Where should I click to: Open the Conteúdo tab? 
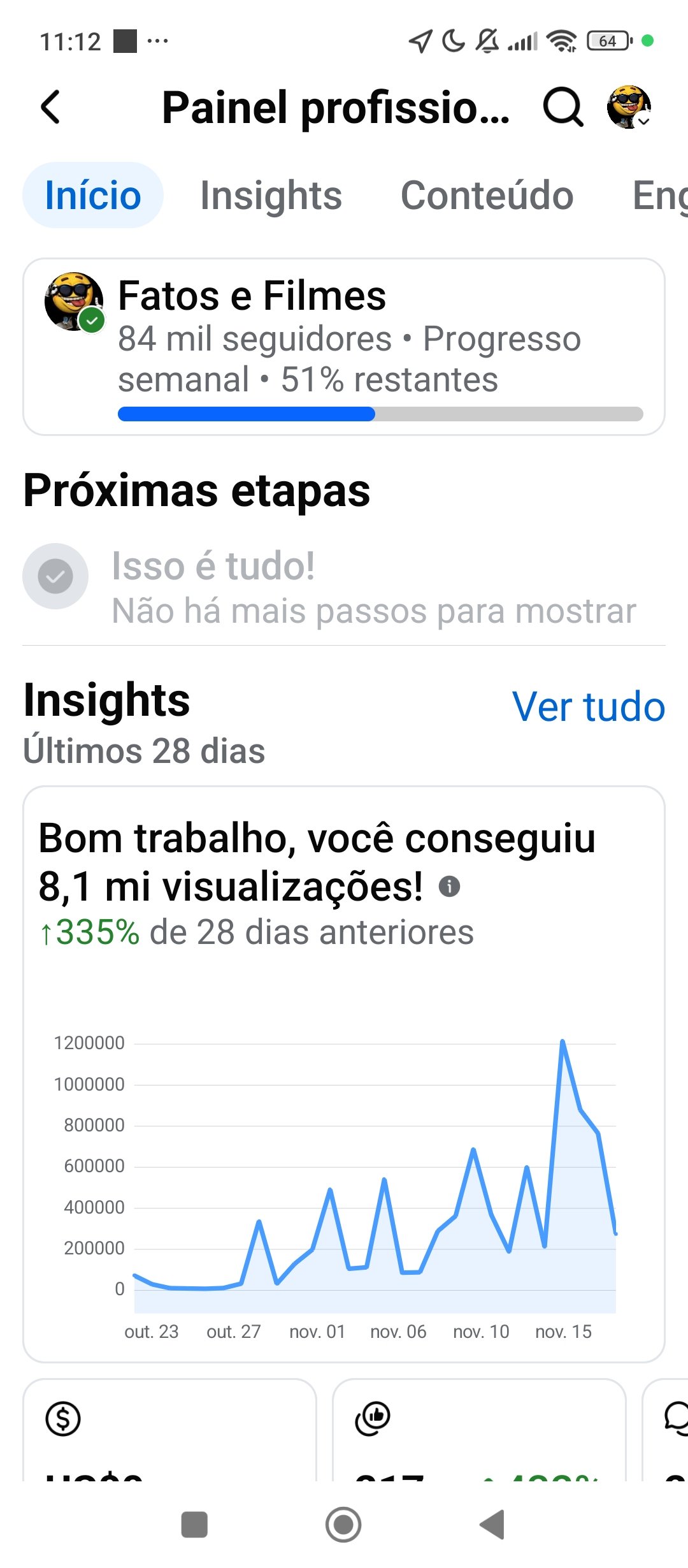click(487, 195)
